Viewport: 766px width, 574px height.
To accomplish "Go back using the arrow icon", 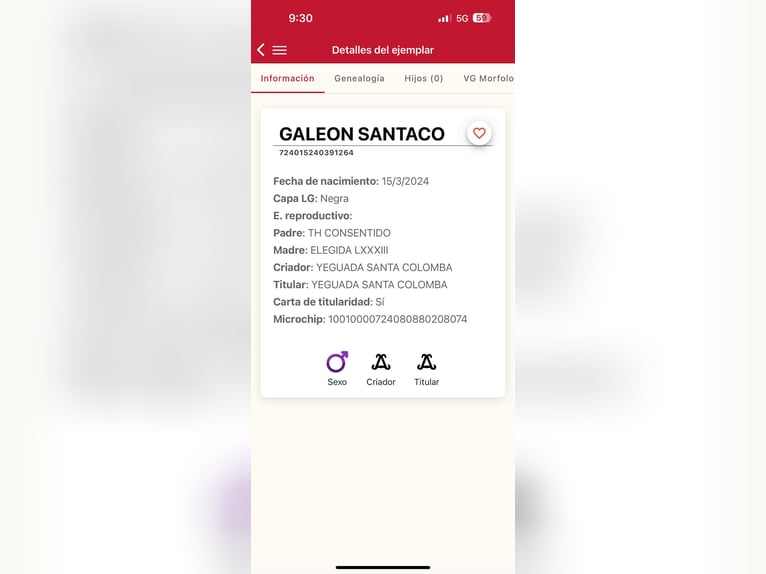I will pyautogui.click(x=261, y=50).
